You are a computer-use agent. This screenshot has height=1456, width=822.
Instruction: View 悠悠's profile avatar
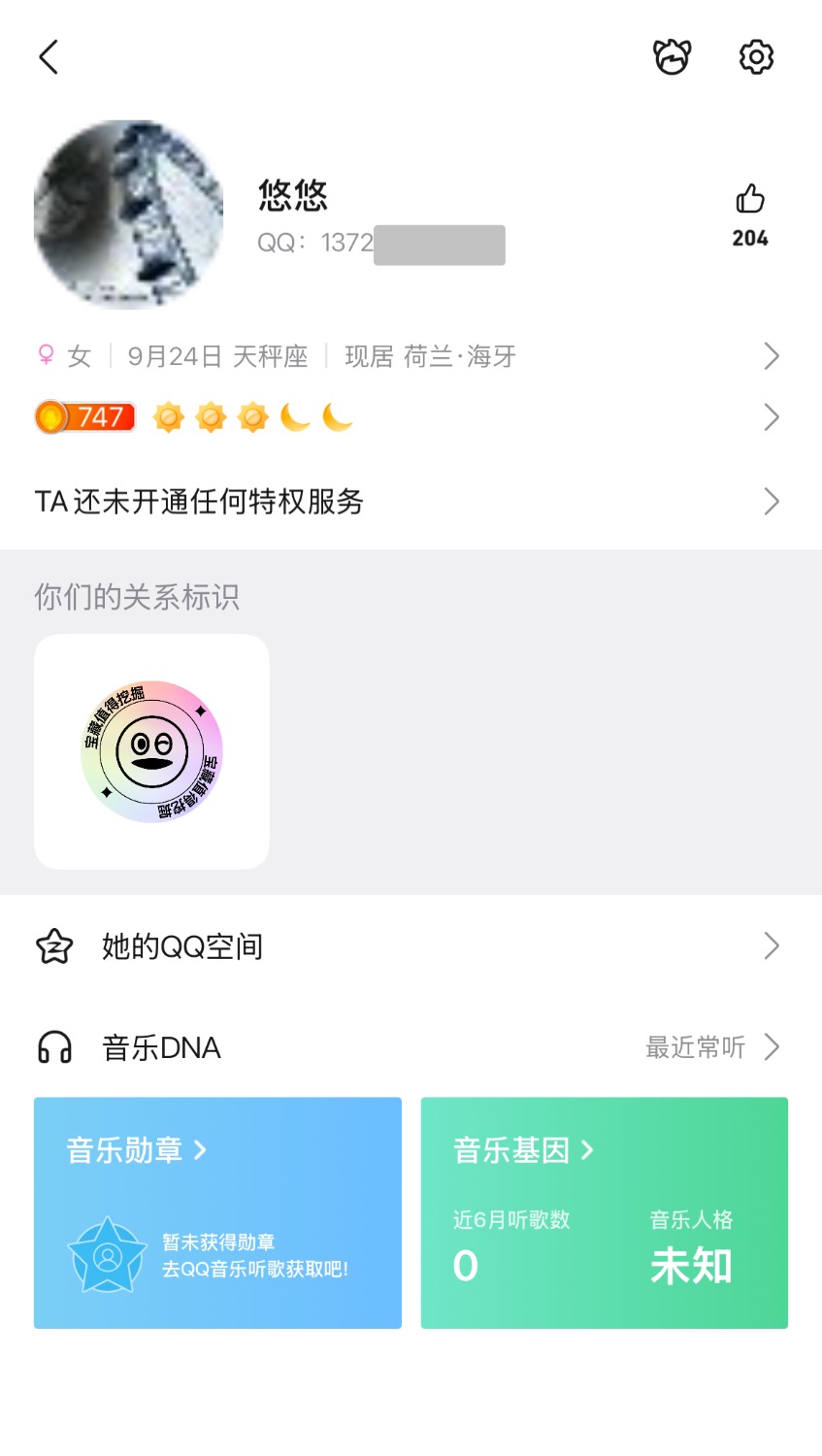point(128,215)
